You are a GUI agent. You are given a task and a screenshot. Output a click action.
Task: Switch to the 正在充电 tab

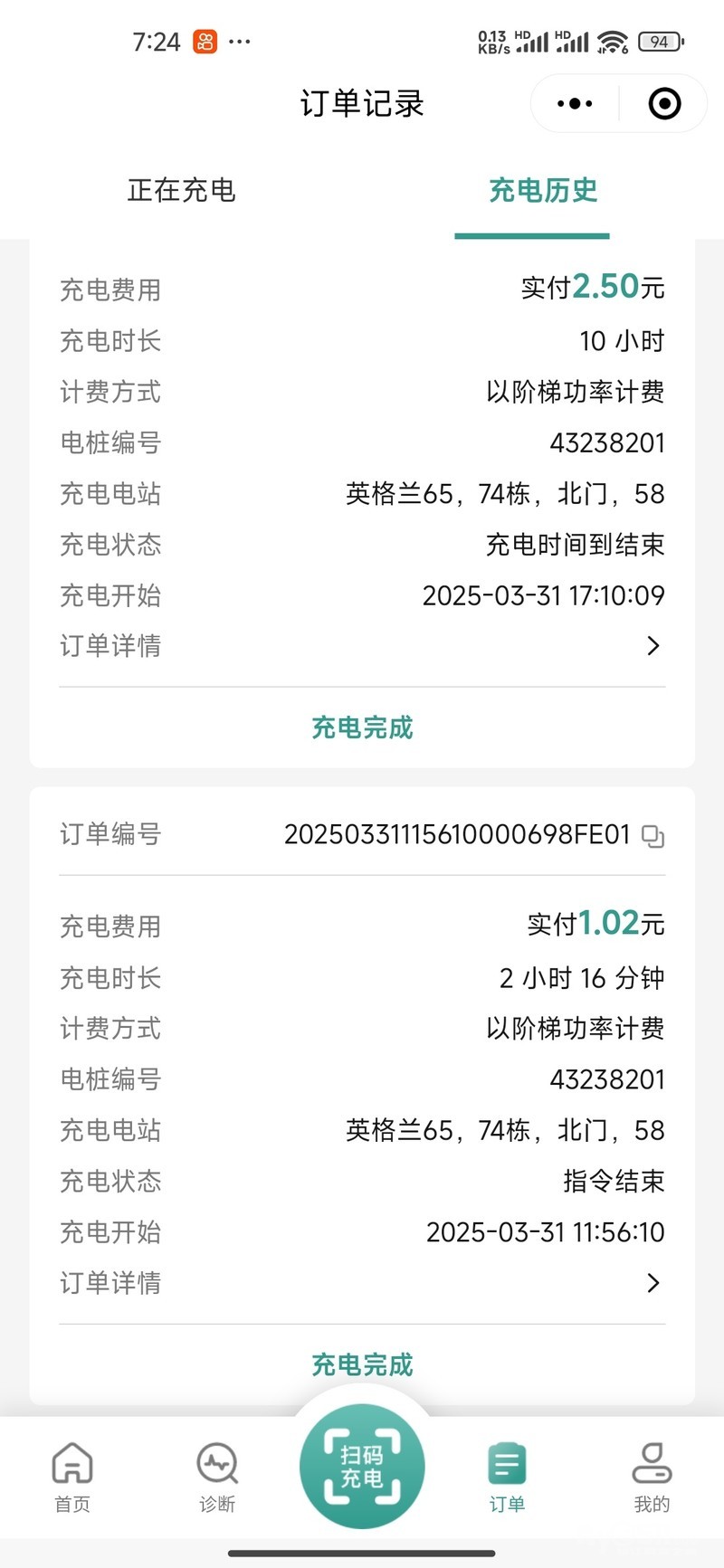click(x=181, y=191)
